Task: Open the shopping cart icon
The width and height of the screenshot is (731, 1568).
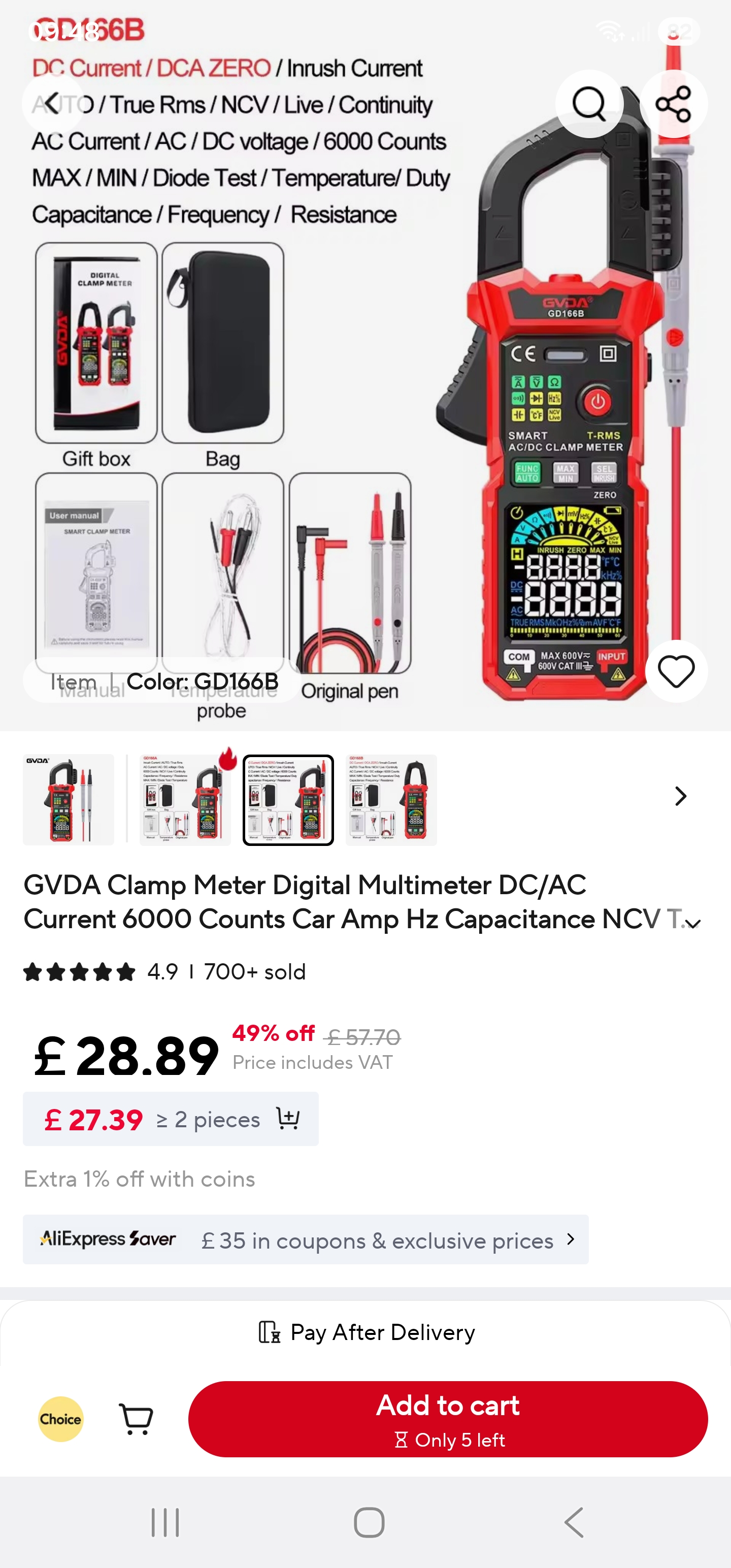Action: pos(136,1418)
